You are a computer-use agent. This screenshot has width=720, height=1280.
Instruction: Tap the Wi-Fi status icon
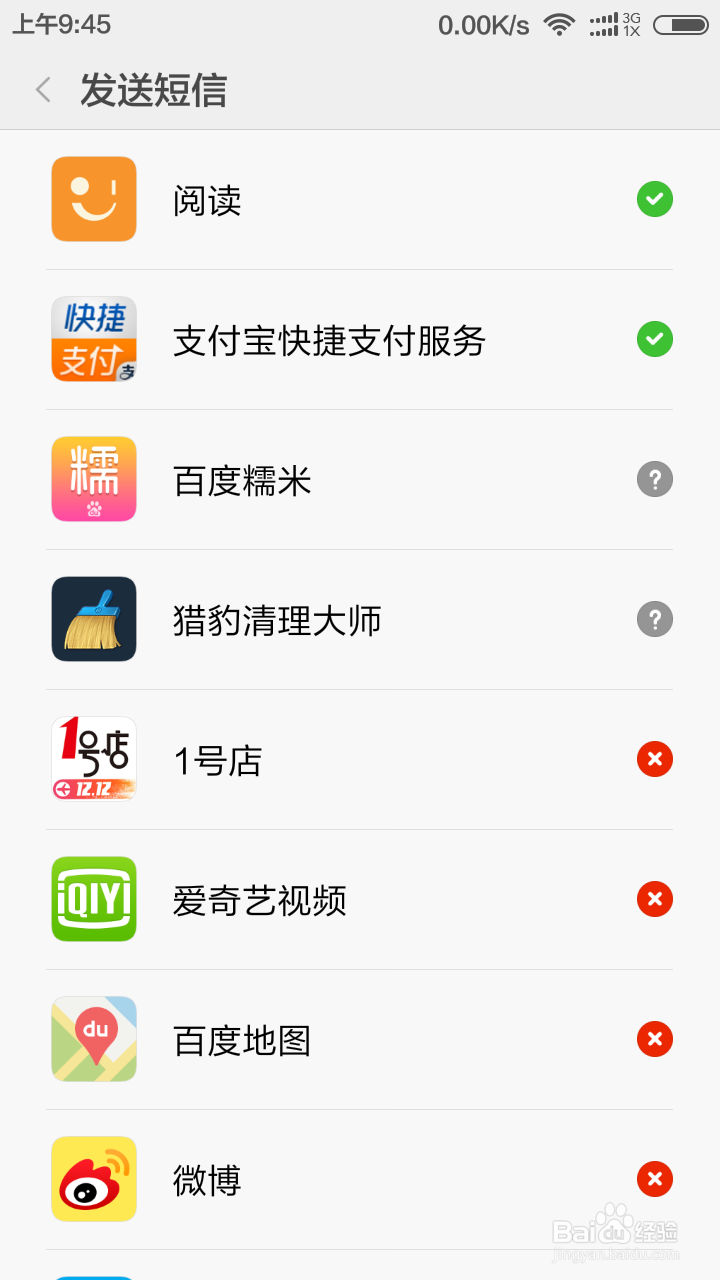(x=559, y=24)
